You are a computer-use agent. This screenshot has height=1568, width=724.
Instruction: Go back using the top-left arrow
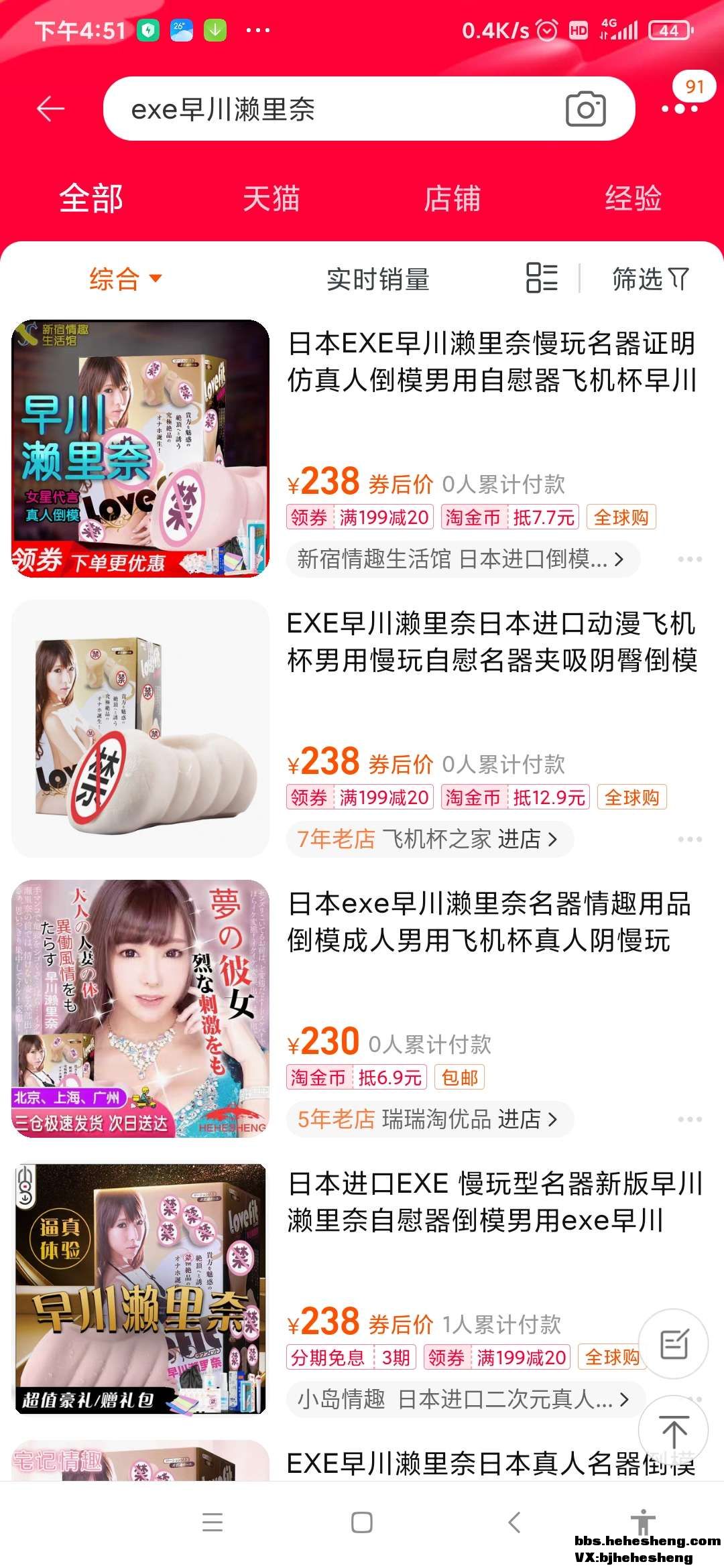50,109
